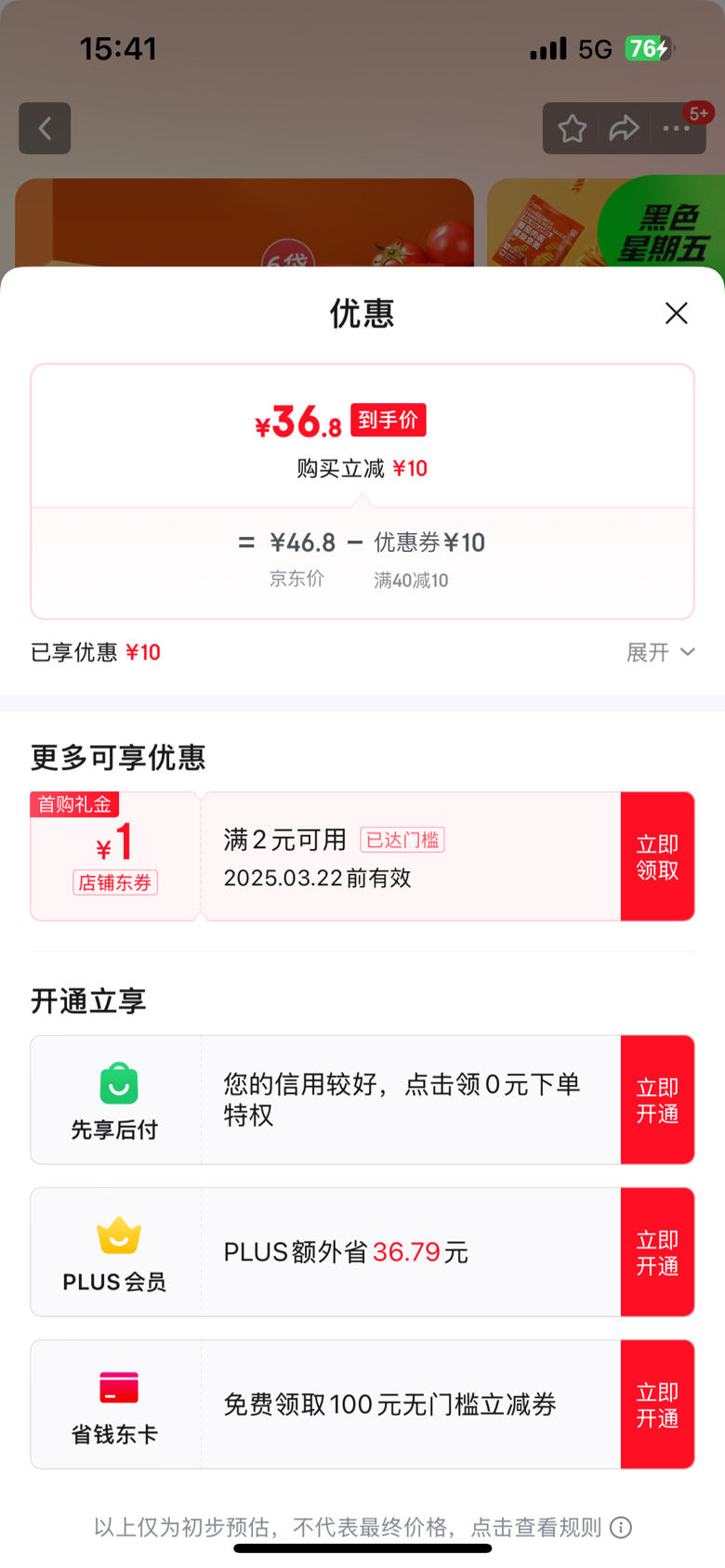Image resolution: width=725 pixels, height=1568 pixels.
Task: Close the 优惠 discount sheet
Action: (x=677, y=313)
